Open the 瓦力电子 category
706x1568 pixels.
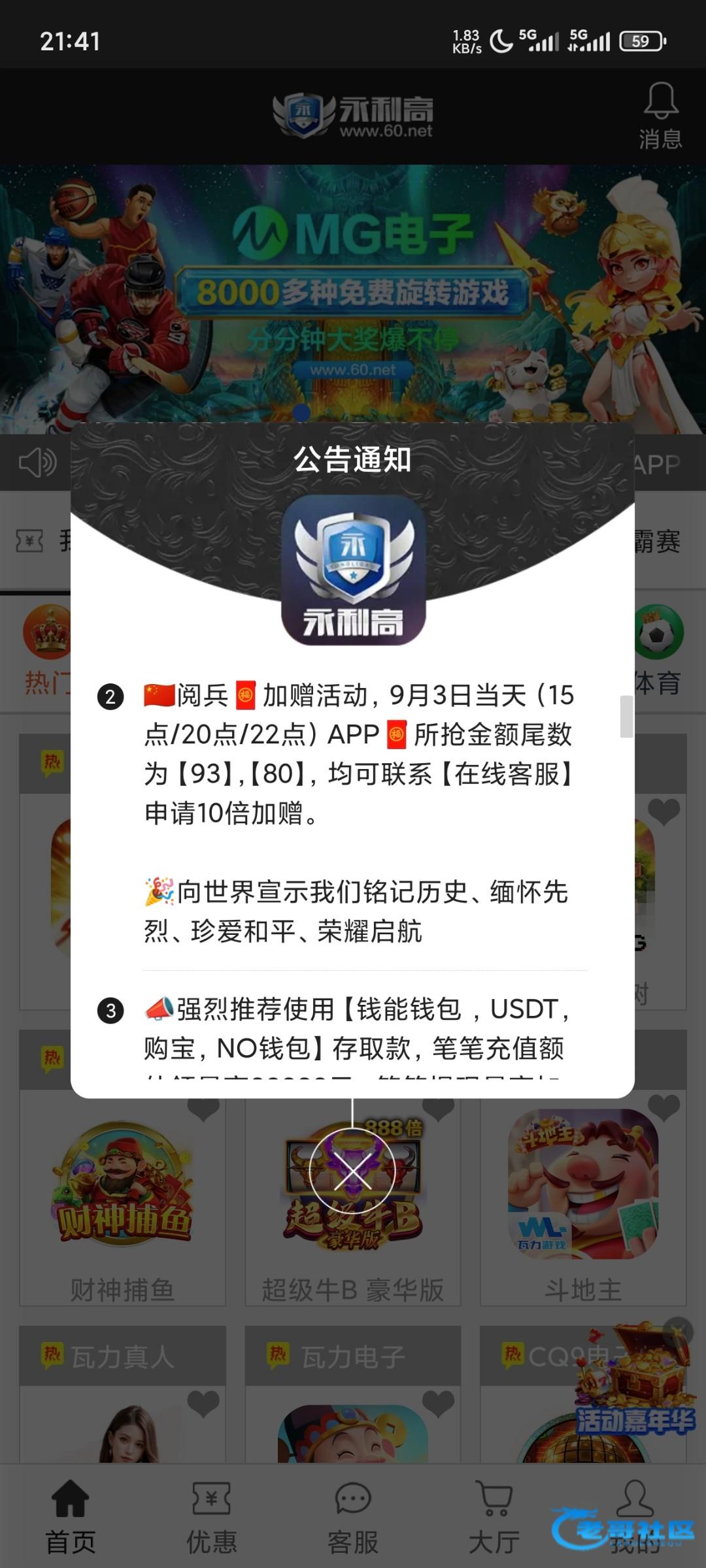click(x=353, y=1357)
